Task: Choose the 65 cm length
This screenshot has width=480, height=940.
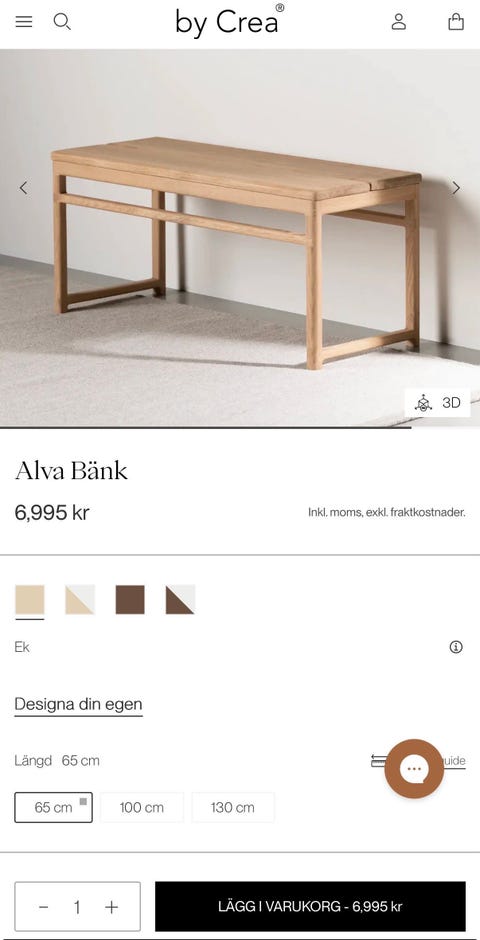Action: tap(53, 808)
